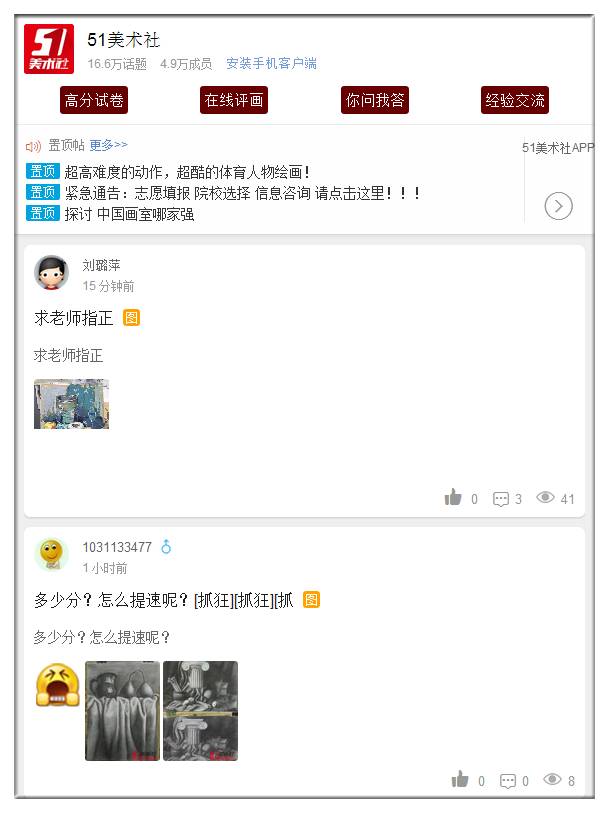609x813 pixels.
Task: Tap 安装手机客户端 link
Action: (271, 63)
